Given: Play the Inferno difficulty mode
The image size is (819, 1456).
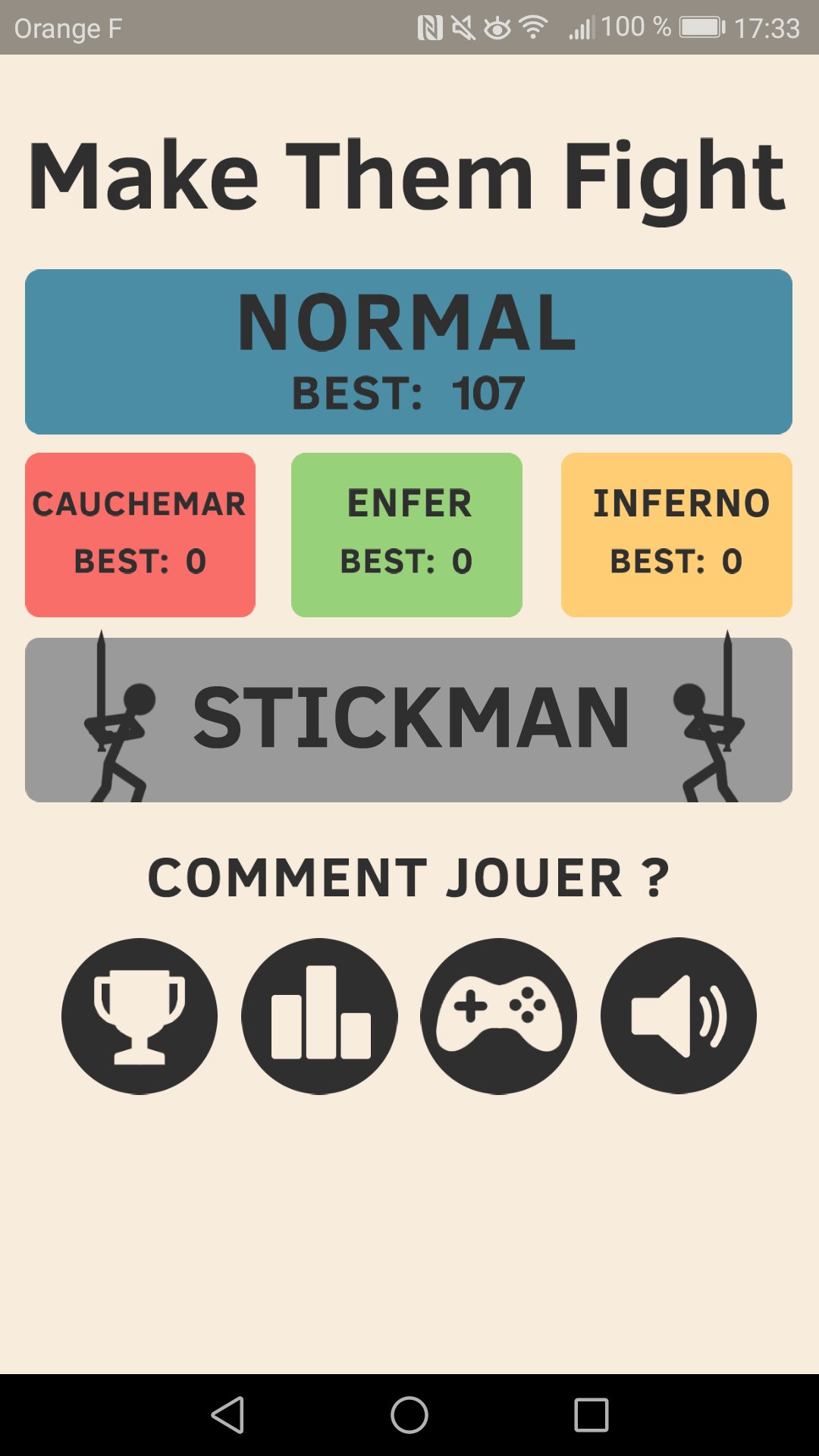Looking at the screenshot, I should pos(676,535).
